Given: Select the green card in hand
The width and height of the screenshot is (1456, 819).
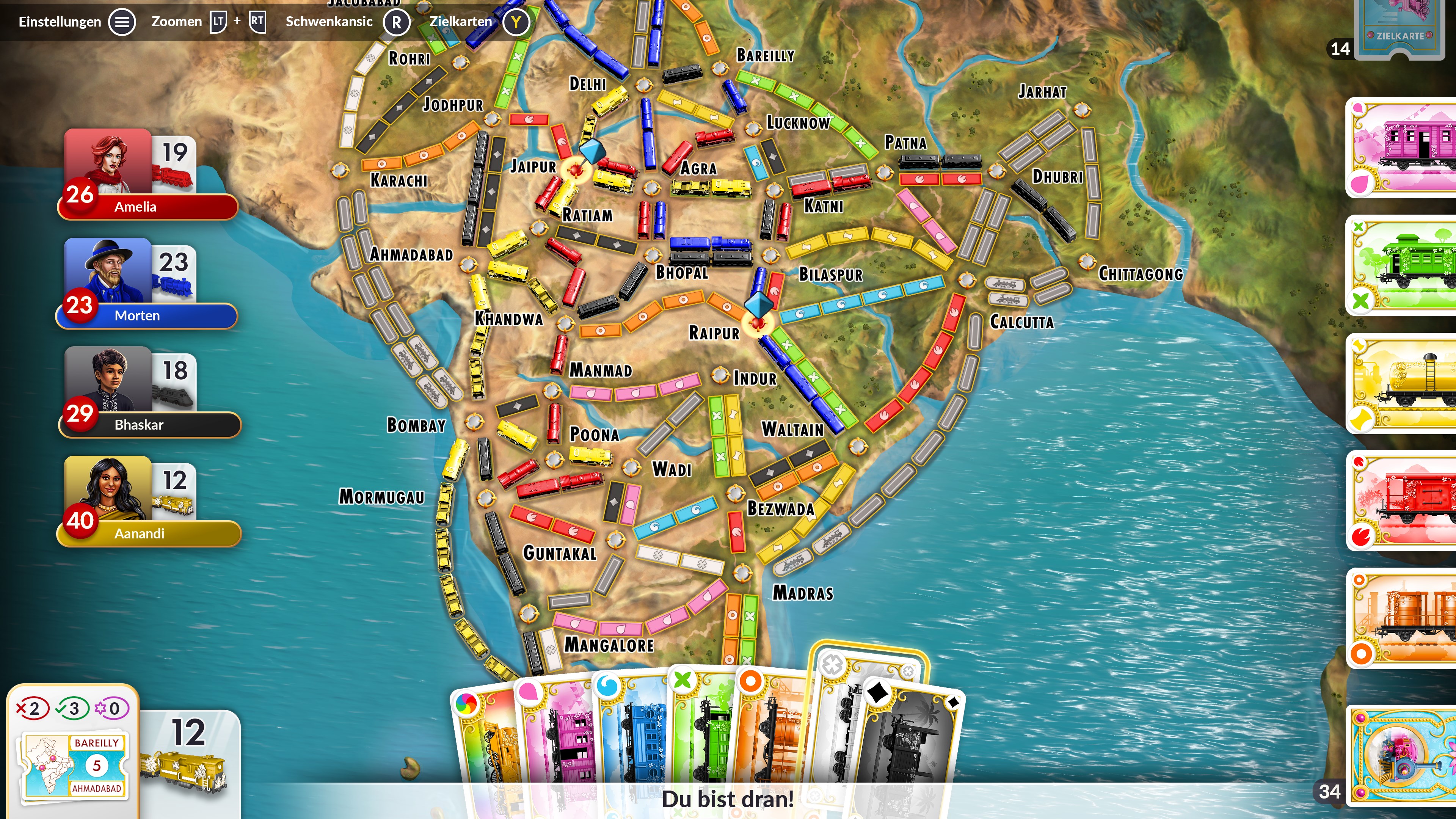Looking at the screenshot, I should click(x=701, y=735).
